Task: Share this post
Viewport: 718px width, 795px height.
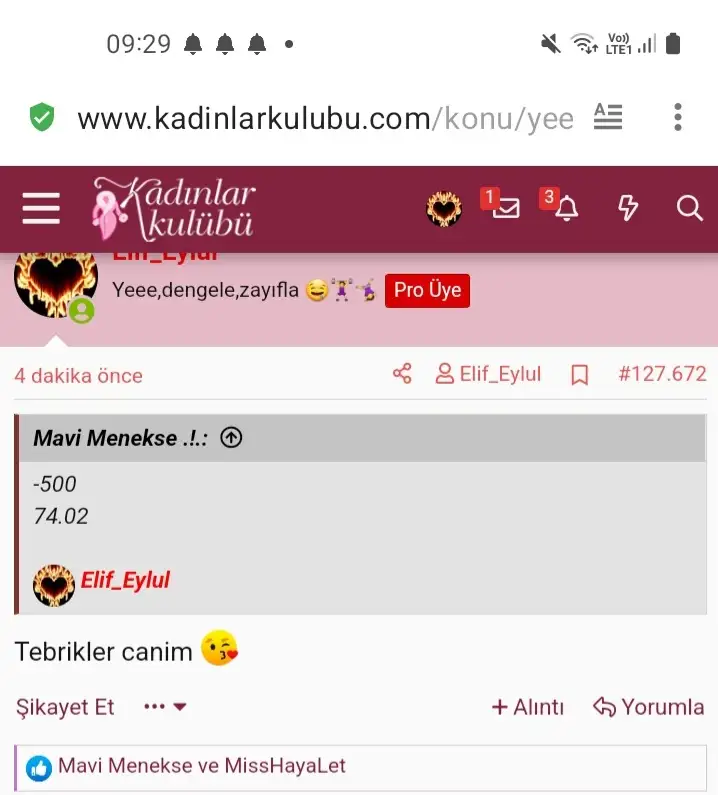Action: (402, 374)
